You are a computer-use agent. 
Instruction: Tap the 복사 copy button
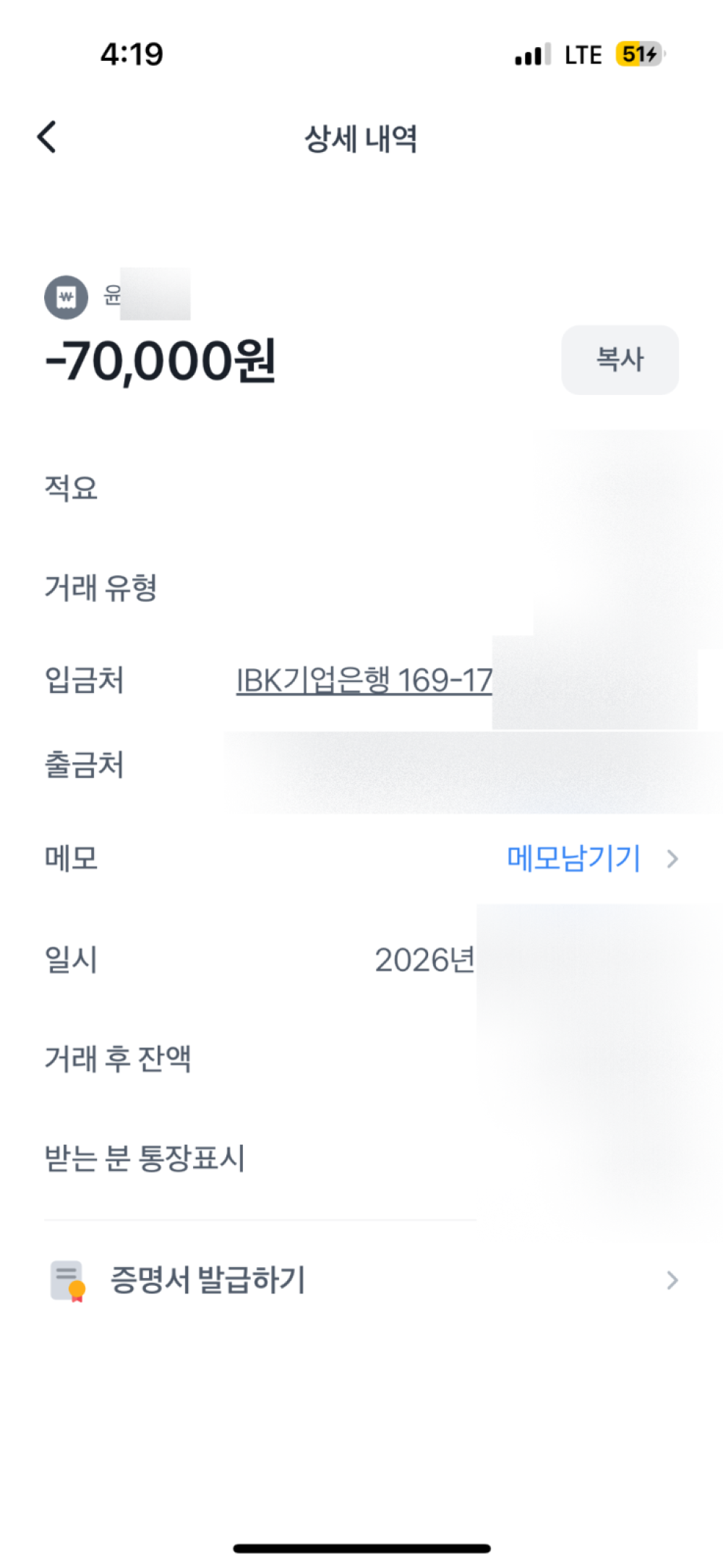pos(620,359)
